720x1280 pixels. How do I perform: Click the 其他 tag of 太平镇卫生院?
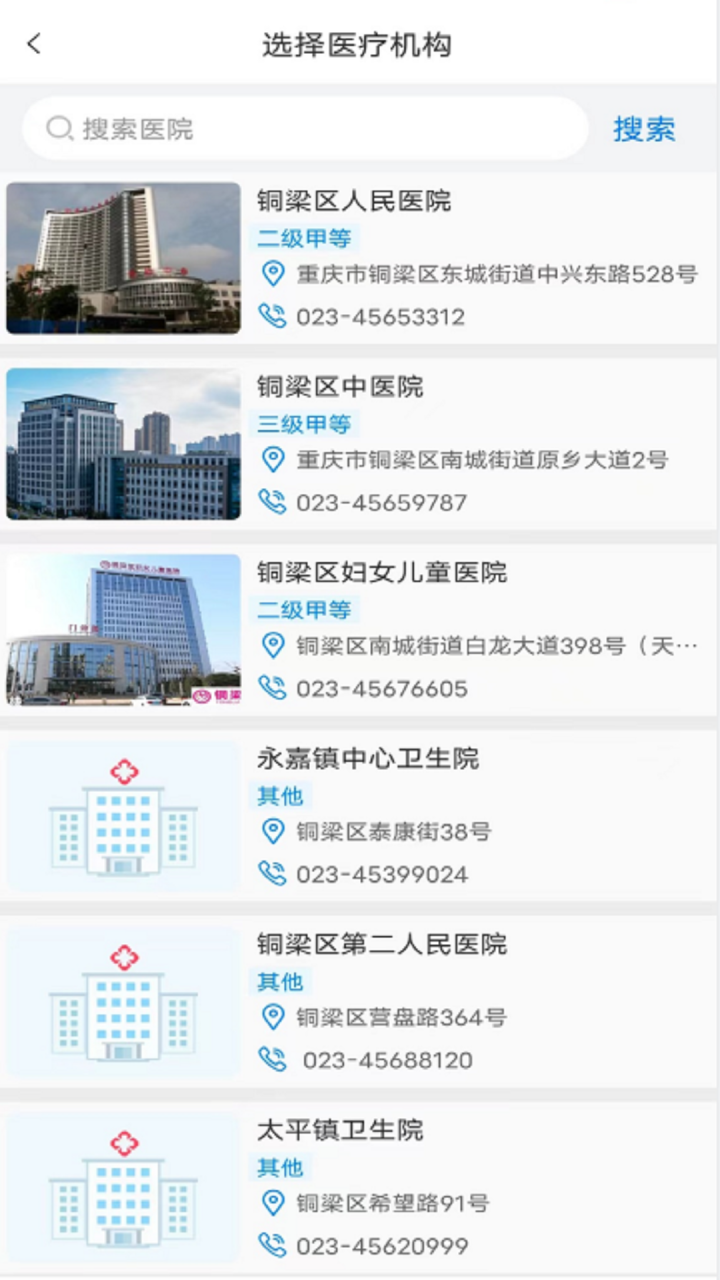pos(283,1167)
